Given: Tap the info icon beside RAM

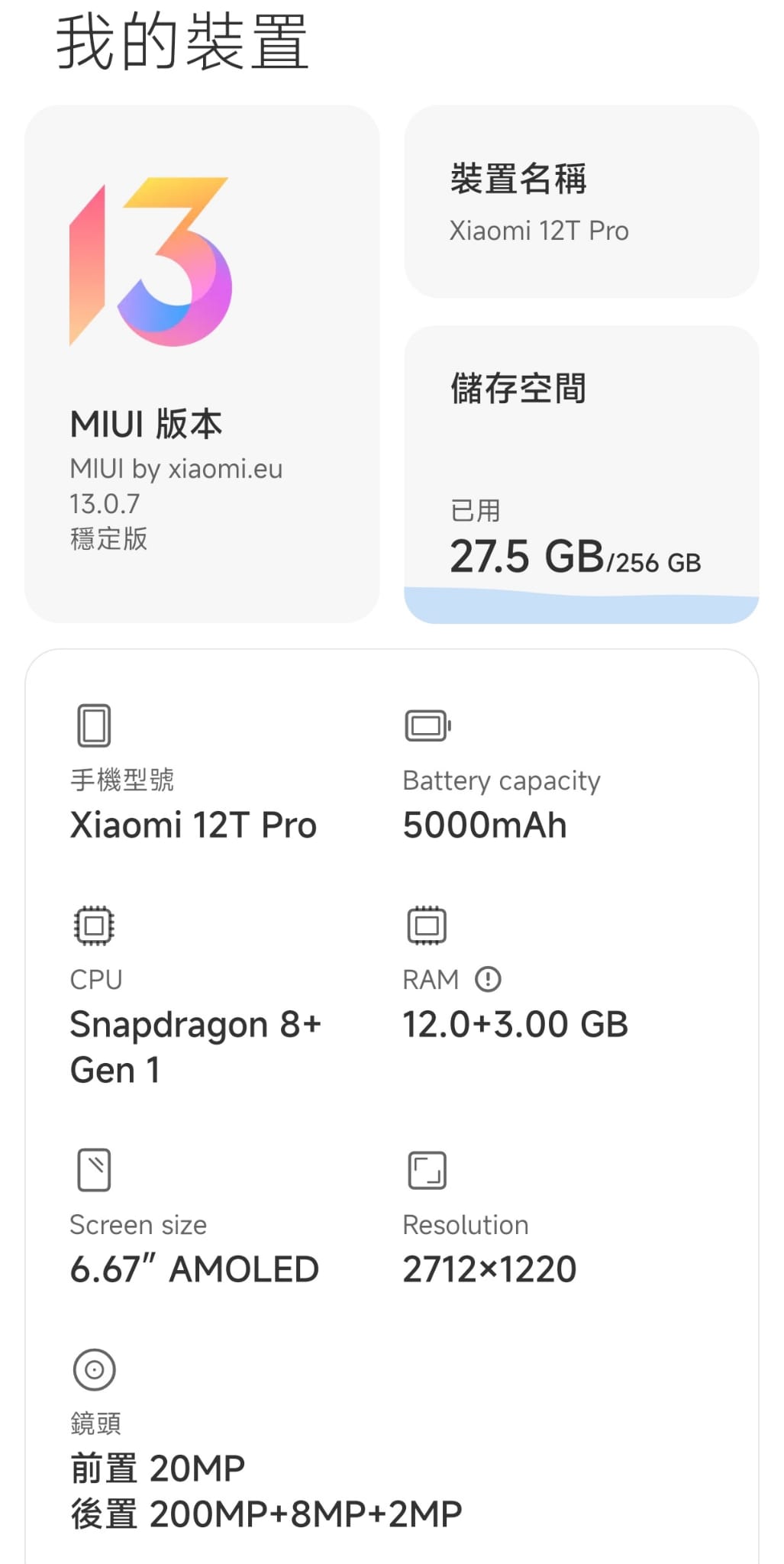Looking at the screenshot, I should (x=488, y=979).
